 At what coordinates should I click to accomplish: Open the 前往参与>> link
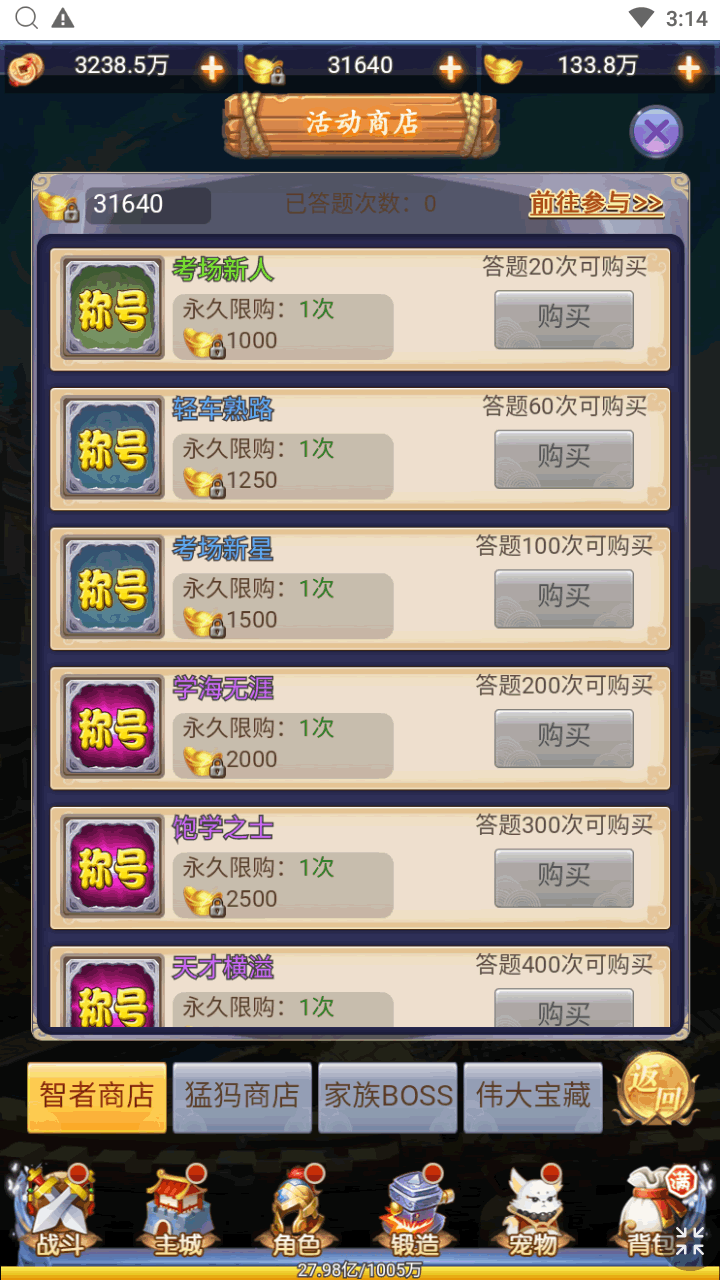(x=596, y=203)
